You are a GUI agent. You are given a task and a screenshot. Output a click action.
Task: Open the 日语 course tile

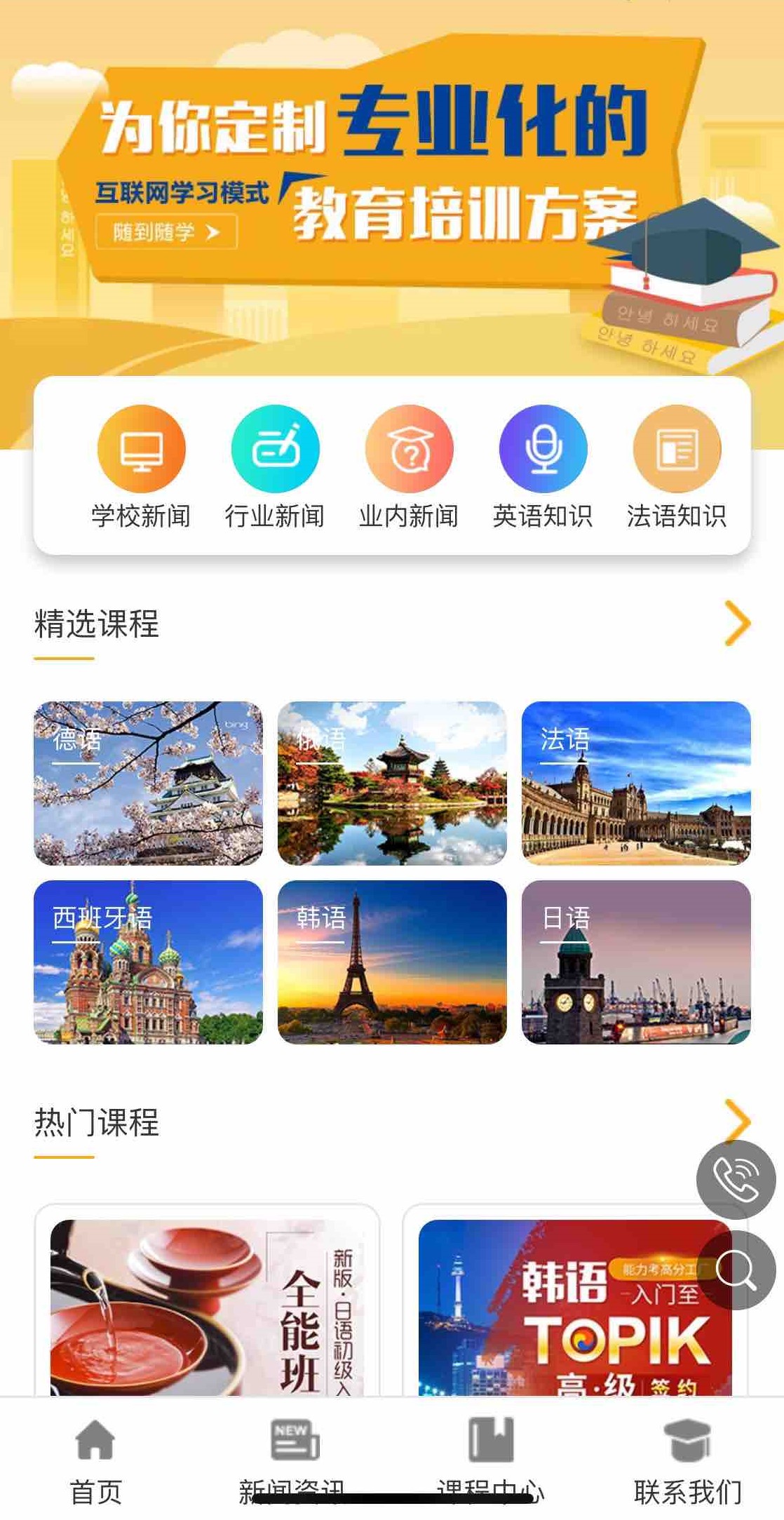pos(636,962)
